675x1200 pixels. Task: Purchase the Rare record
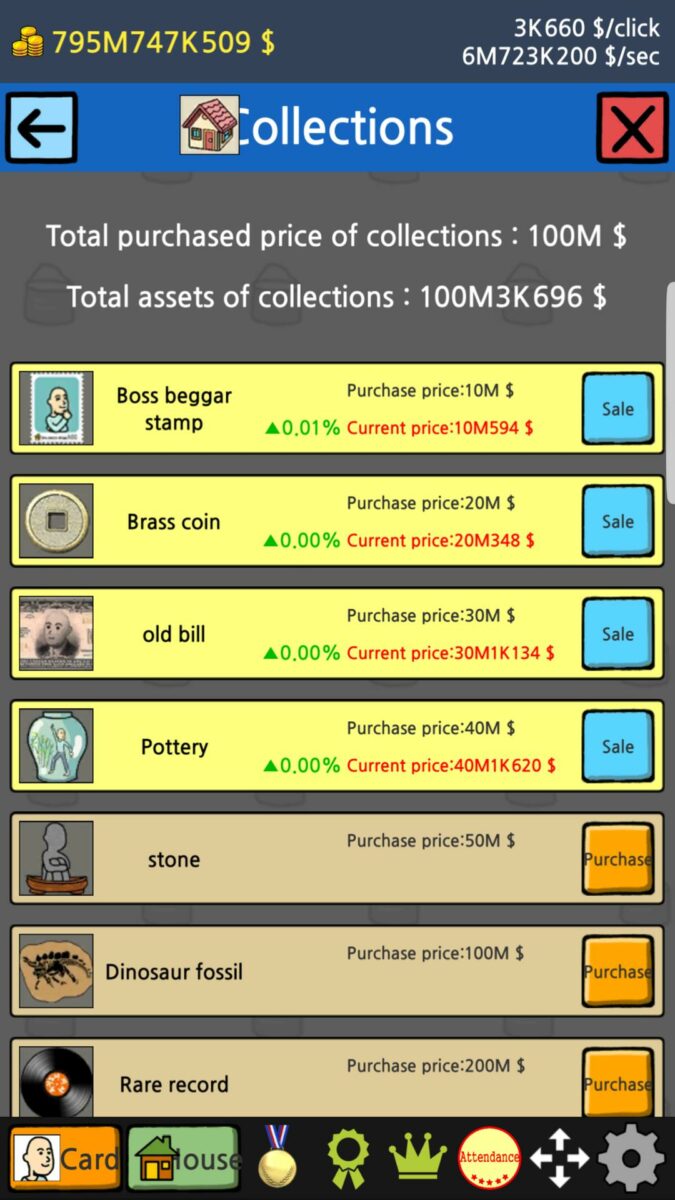(618, 1082)
